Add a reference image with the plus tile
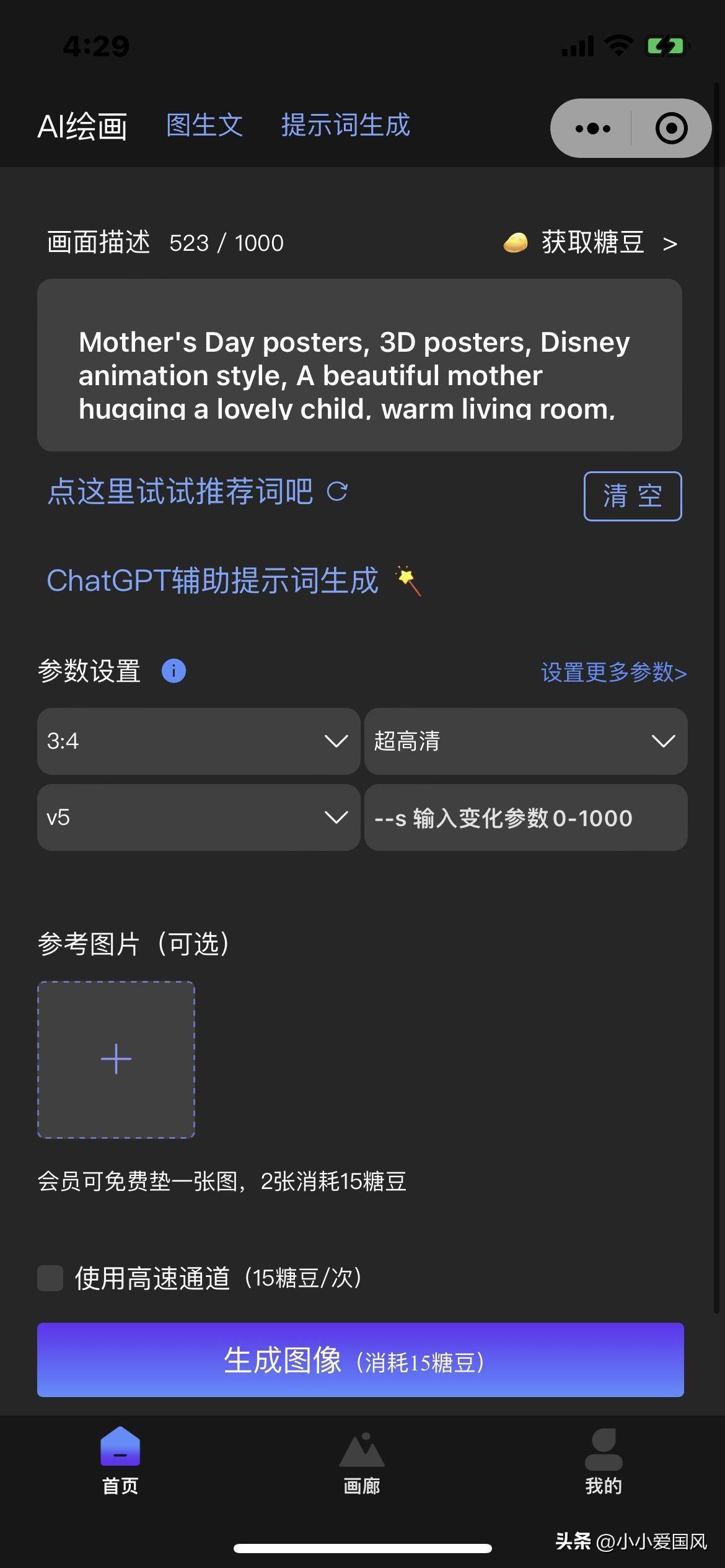This screenshot has width=725, height=1568. [x=116, y=1059]
